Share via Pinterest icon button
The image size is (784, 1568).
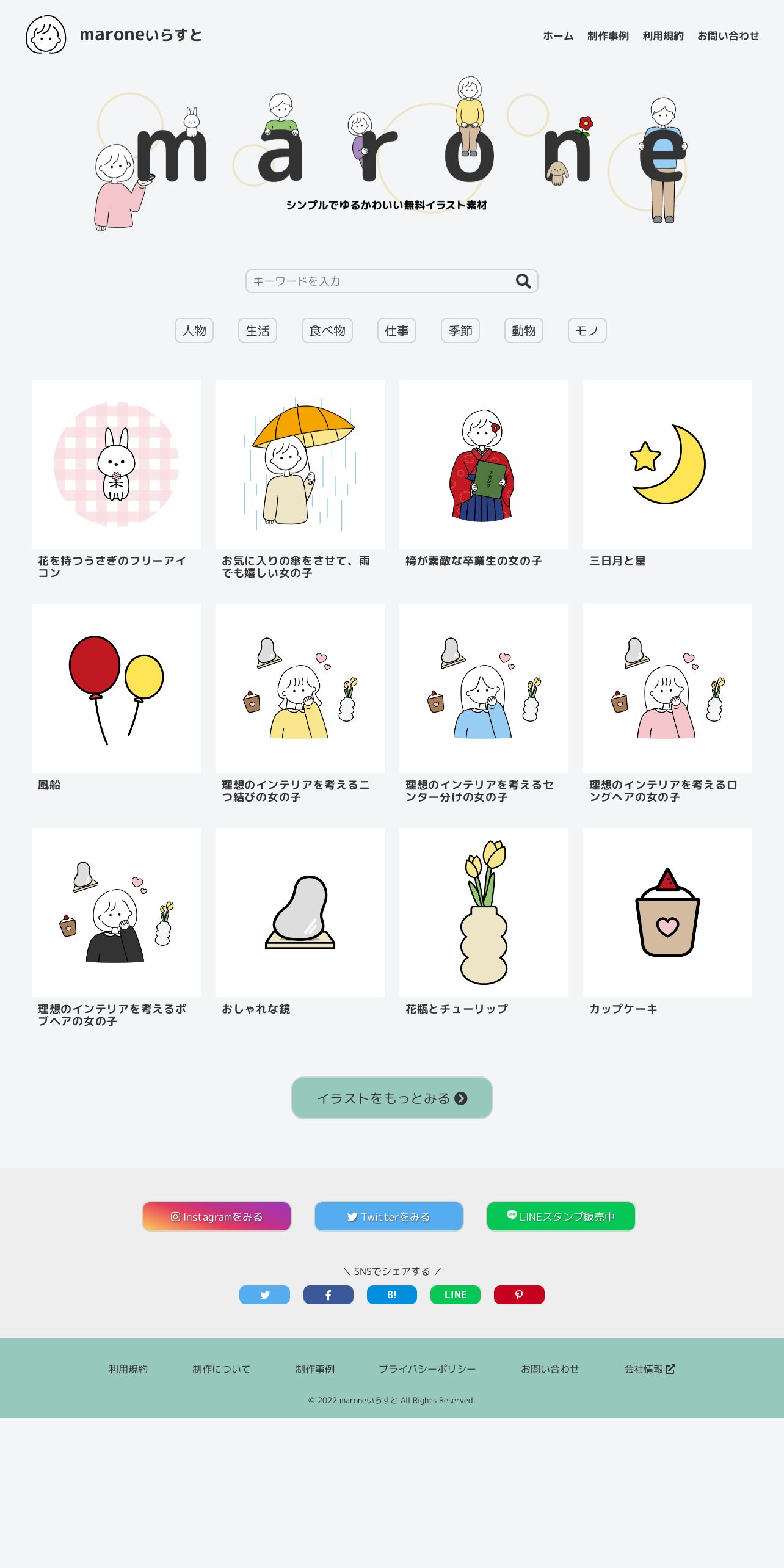519,1294
